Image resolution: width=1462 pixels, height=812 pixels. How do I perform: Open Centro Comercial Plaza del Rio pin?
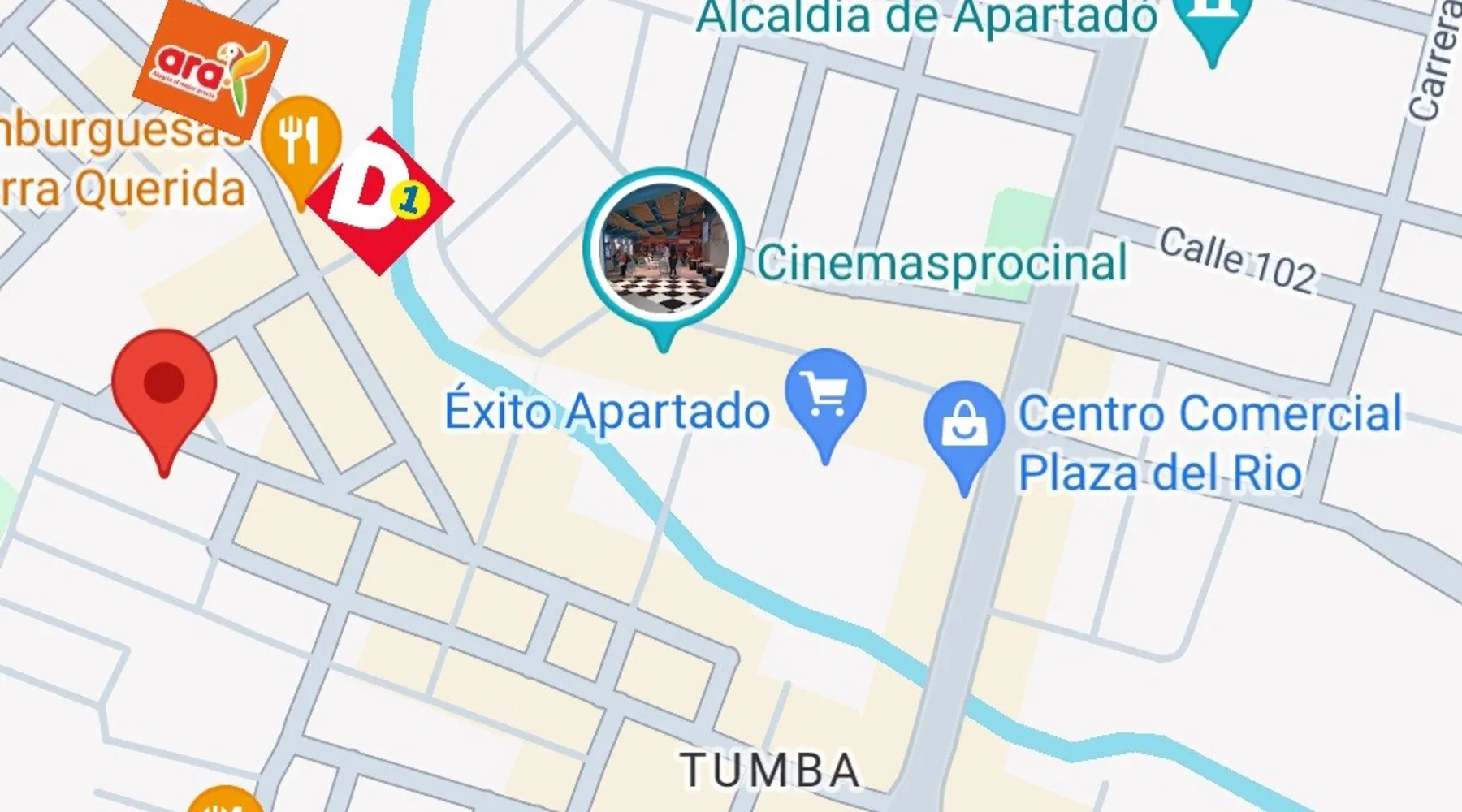click(964, 425)
